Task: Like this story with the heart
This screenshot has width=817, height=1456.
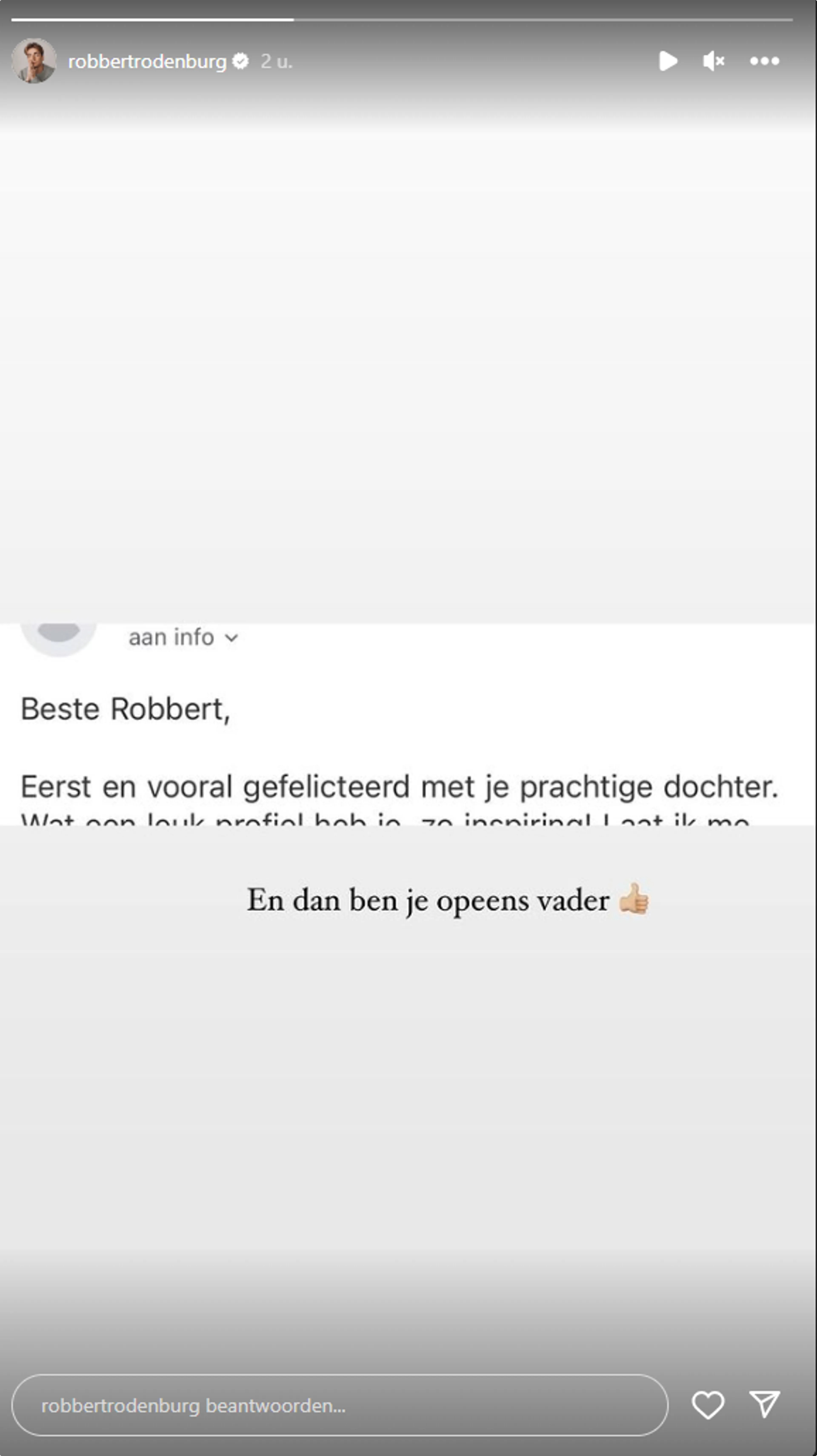Action: click(x=708, y=1405)
